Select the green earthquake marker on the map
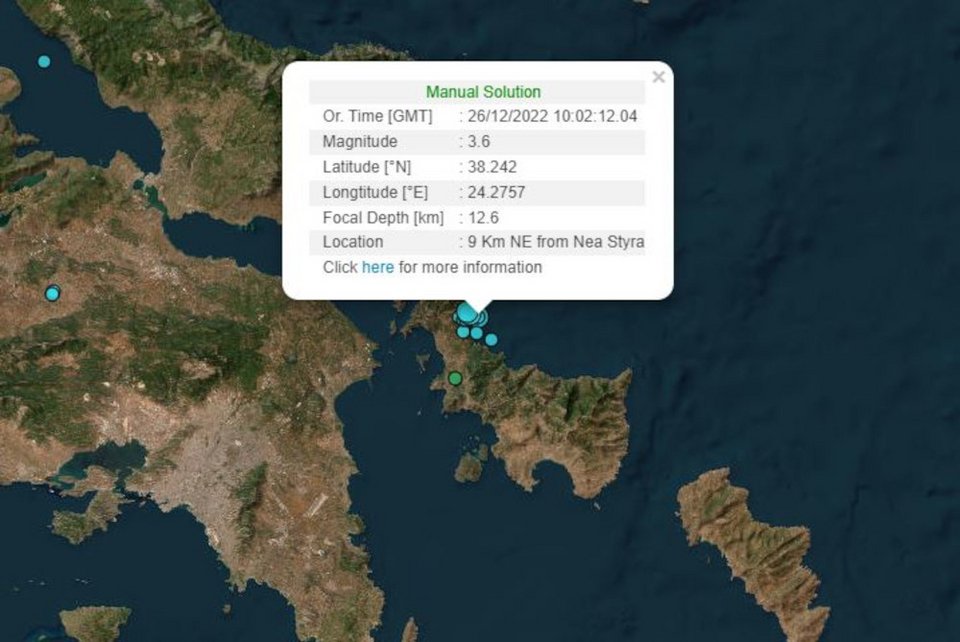The image size is (960, 642). tap(455, 378)
